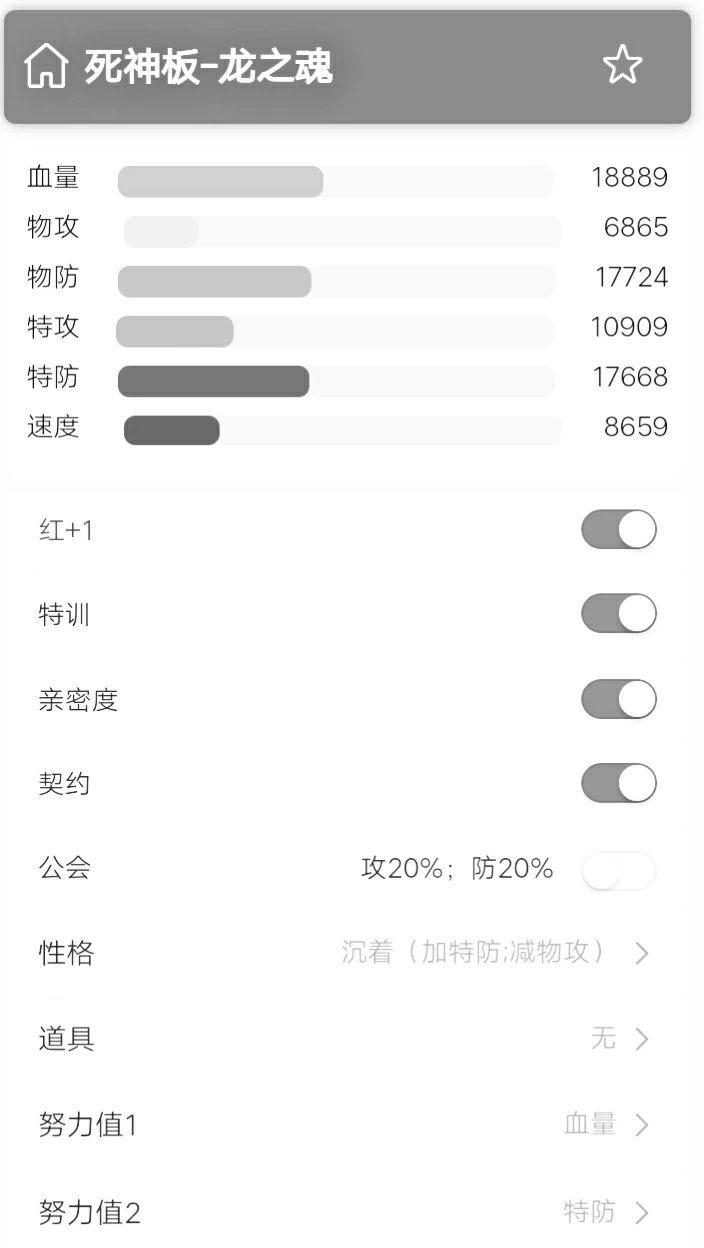Image resolution: width=704 pixels, height=1248 pixels.
Task: Enable the 公会 bonus switch
Action: click(x=618, y=870)
